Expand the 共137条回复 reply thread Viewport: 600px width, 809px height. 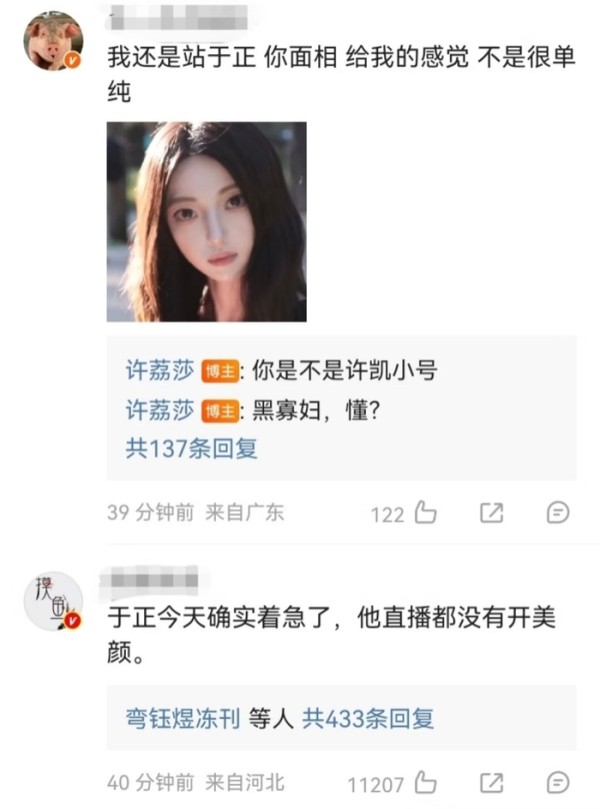(x=191, y=448)
